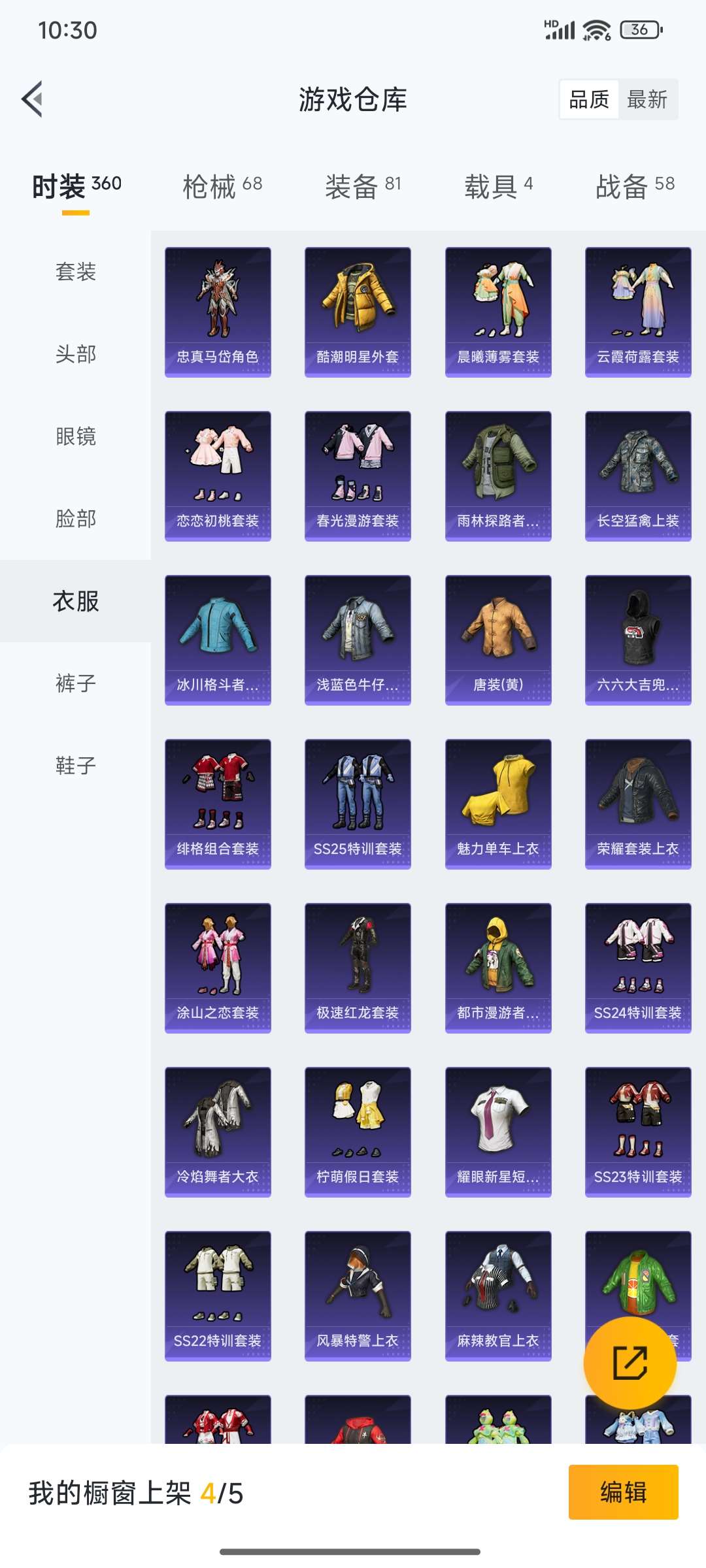
Task: View the 魅力单车上衣 item
Action: point(498,804)
